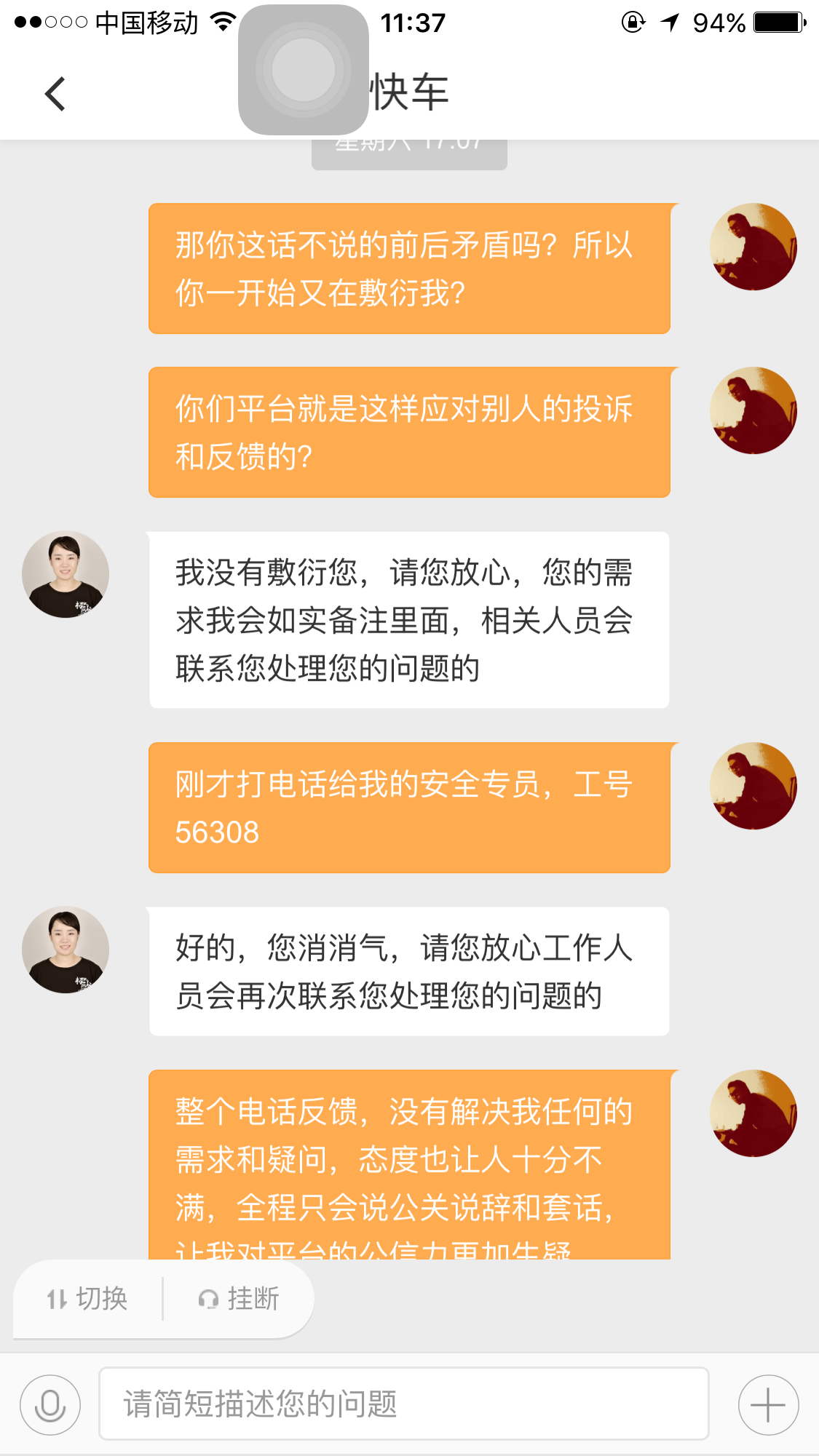Go back from the 快车 chat

click(55, 94)
